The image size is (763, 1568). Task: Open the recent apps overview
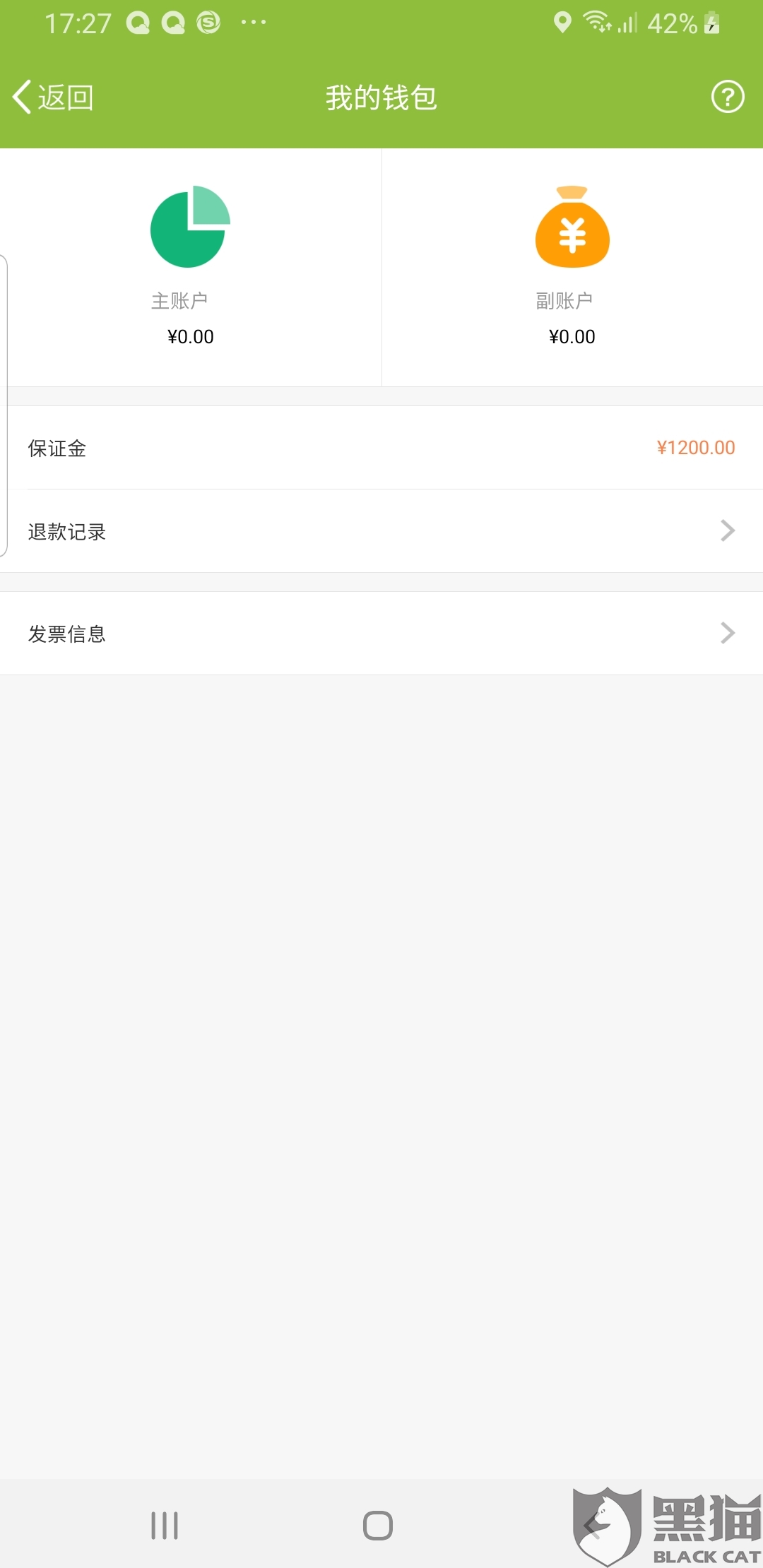click(165, 1526)
